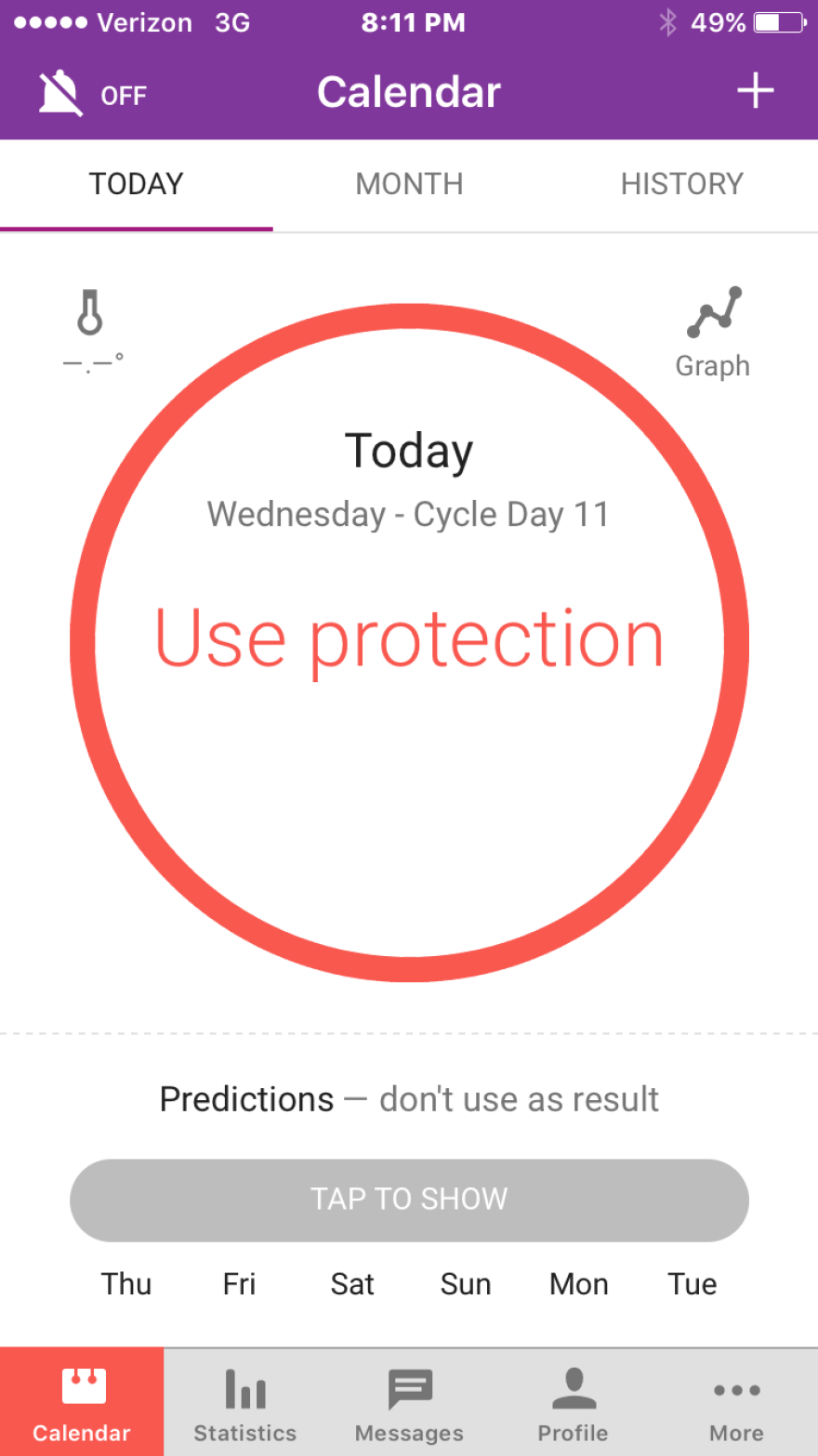Open the Statistics tab
The height and width of the screenshot is (1456, 818).
[245, 1403]
